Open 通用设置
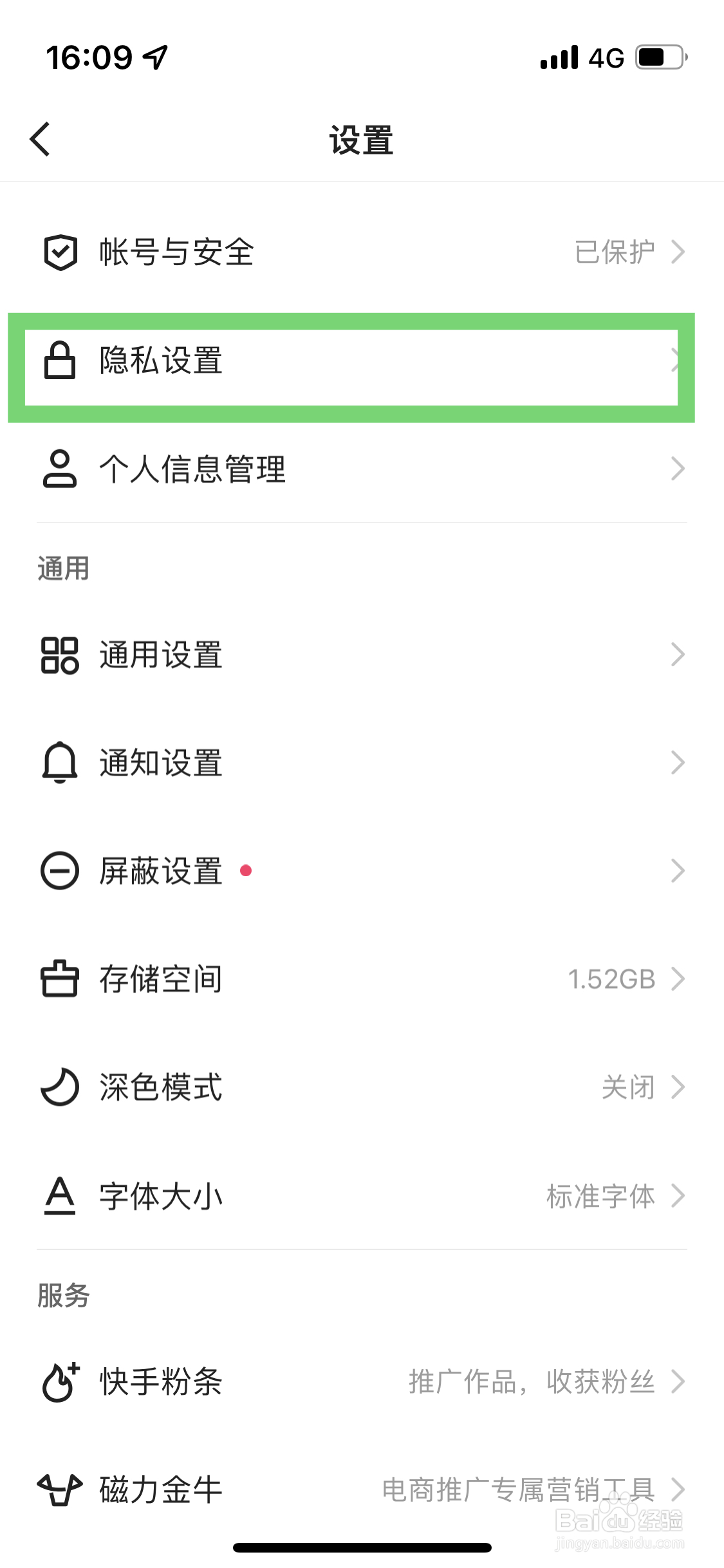 tap(360, 655)
